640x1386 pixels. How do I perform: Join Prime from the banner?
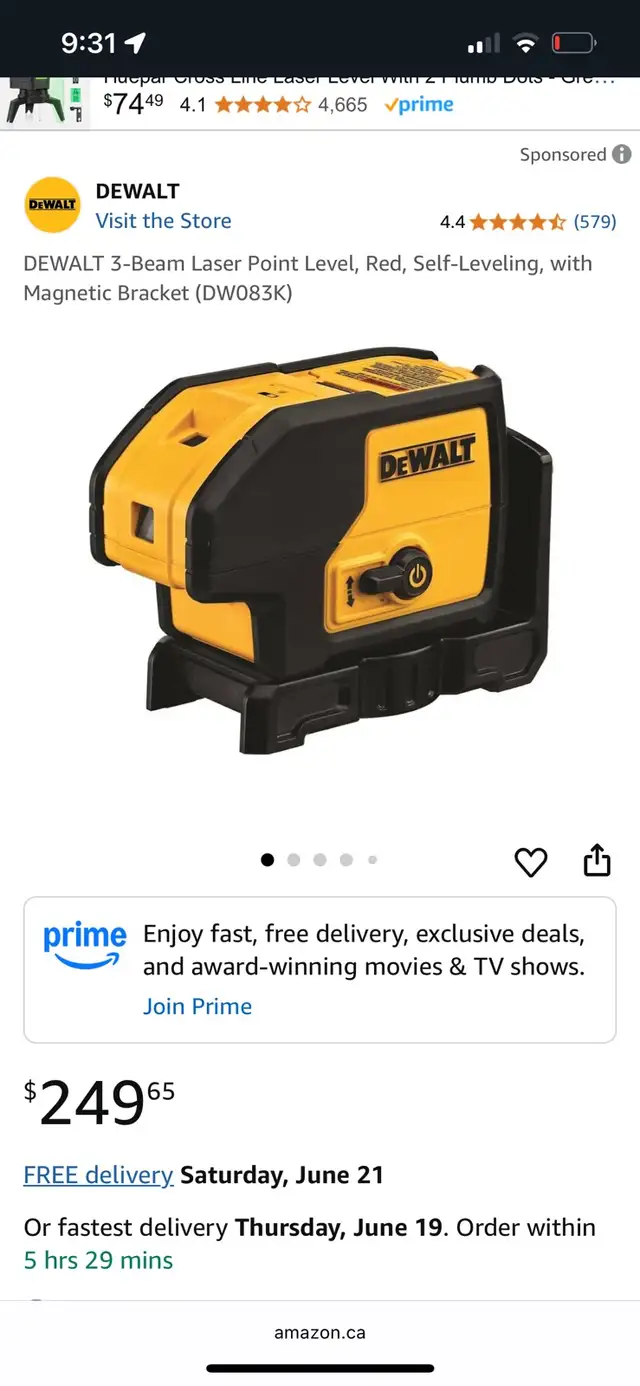click(x=197, y=1006)
